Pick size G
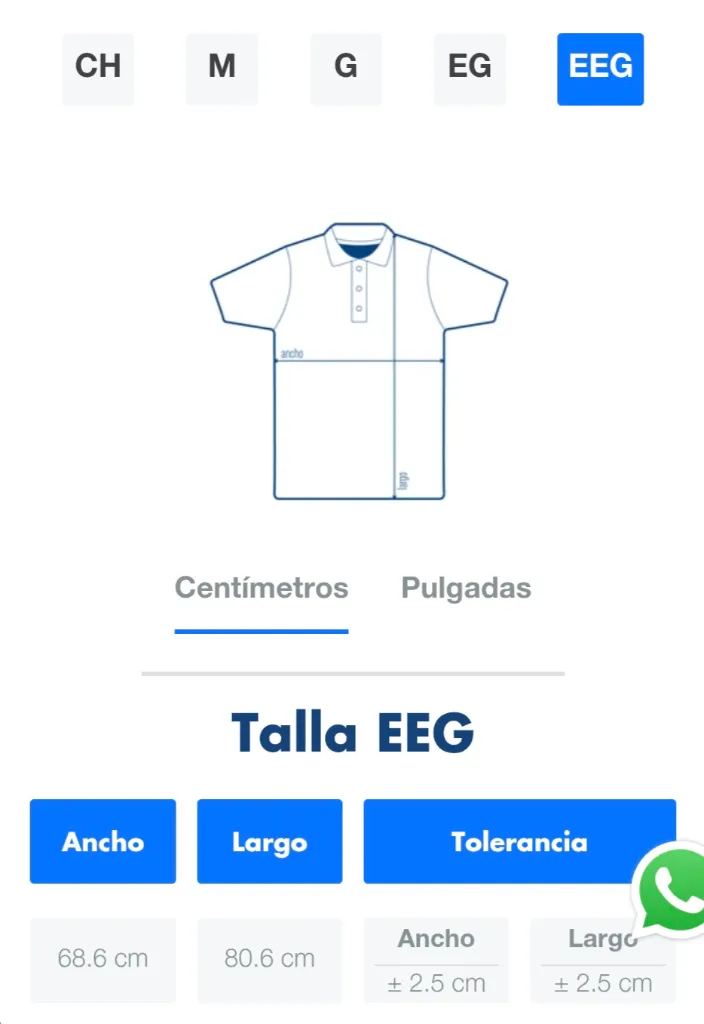The image size is (704, 1024). click(346, 69)
